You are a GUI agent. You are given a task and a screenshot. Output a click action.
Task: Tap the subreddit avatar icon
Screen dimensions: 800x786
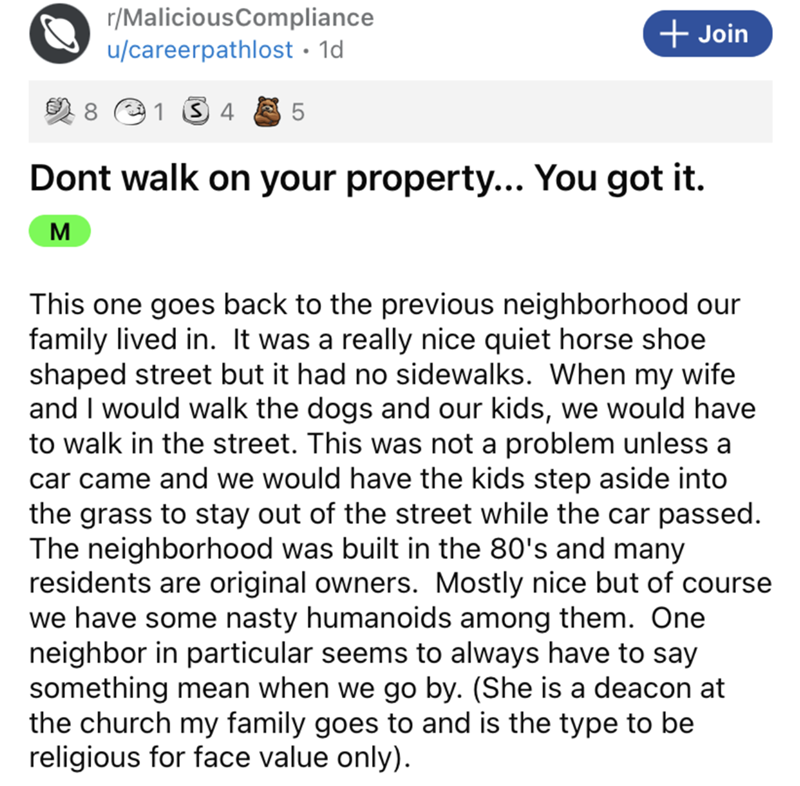(57, 34)
